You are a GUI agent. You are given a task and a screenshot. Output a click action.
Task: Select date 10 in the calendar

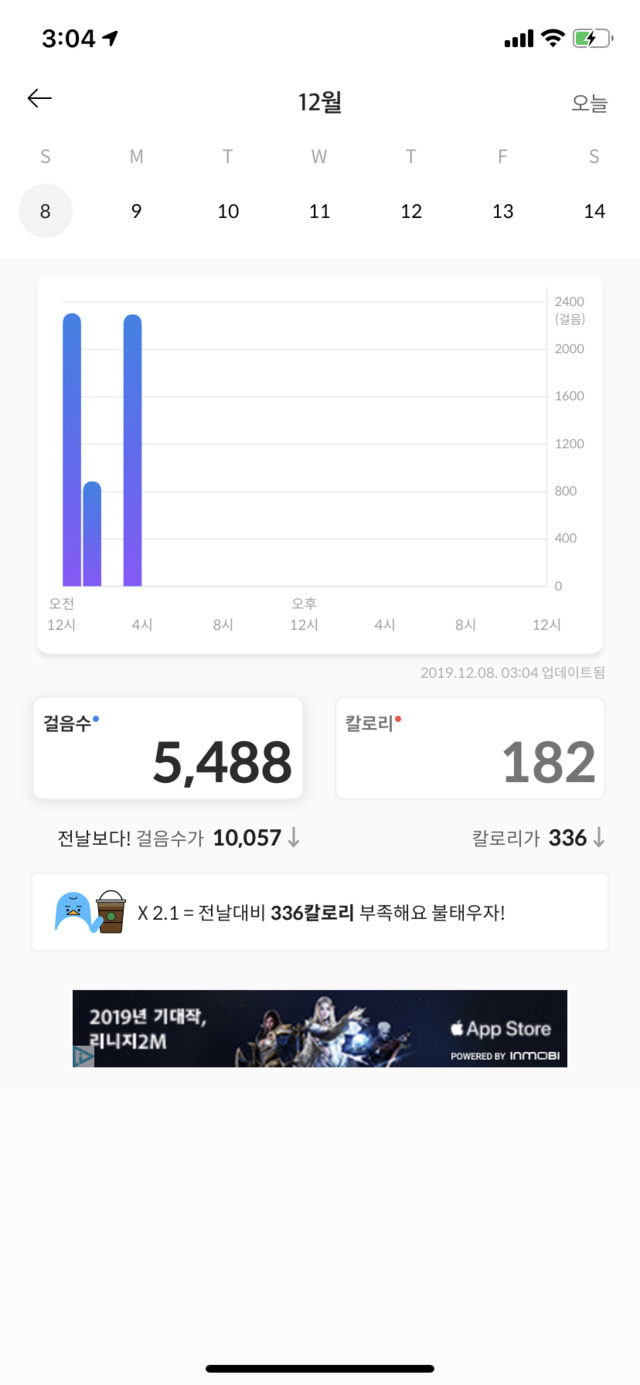[228, 211]
